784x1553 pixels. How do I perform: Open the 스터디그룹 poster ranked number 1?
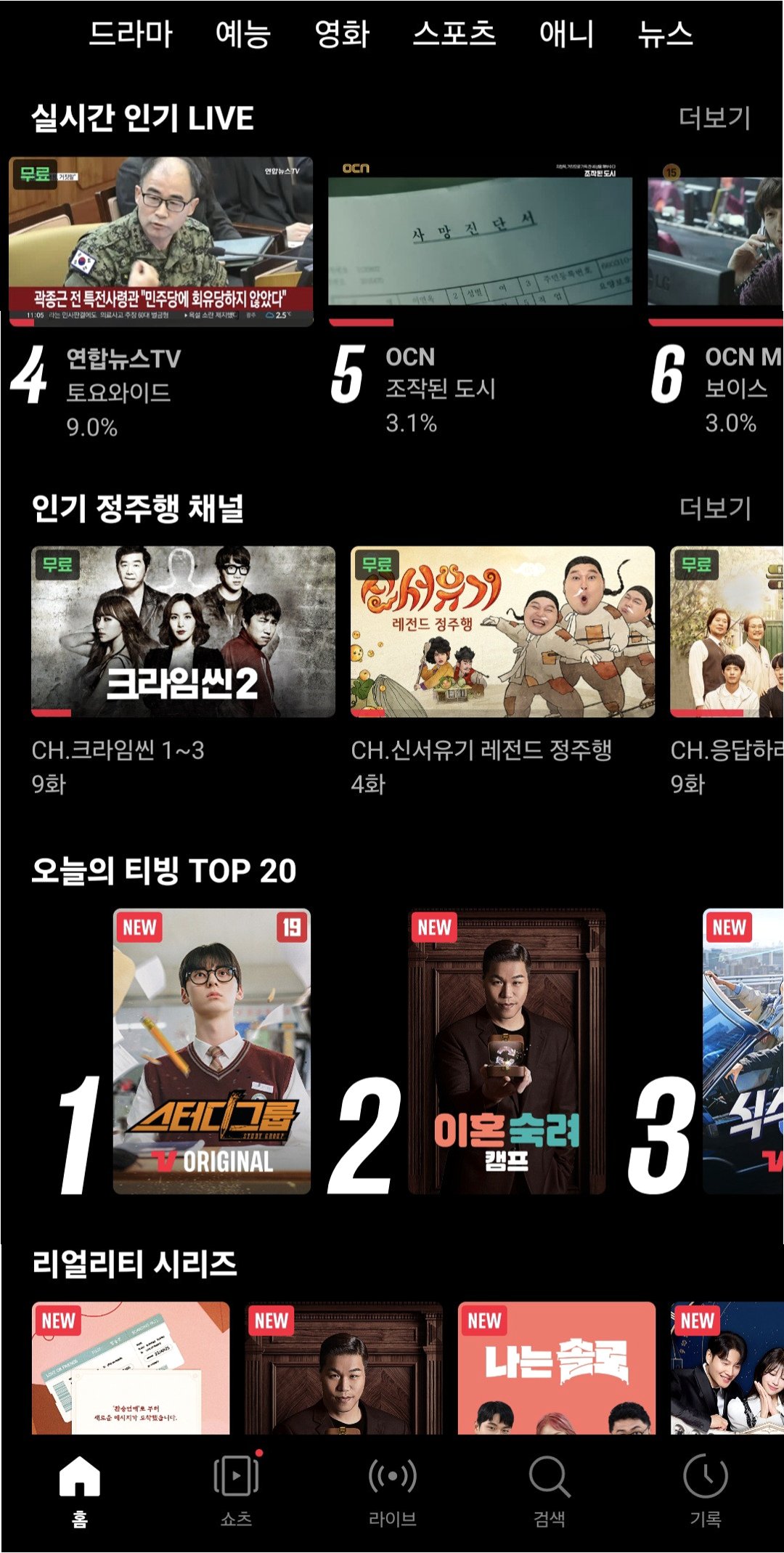(212, 1051)
